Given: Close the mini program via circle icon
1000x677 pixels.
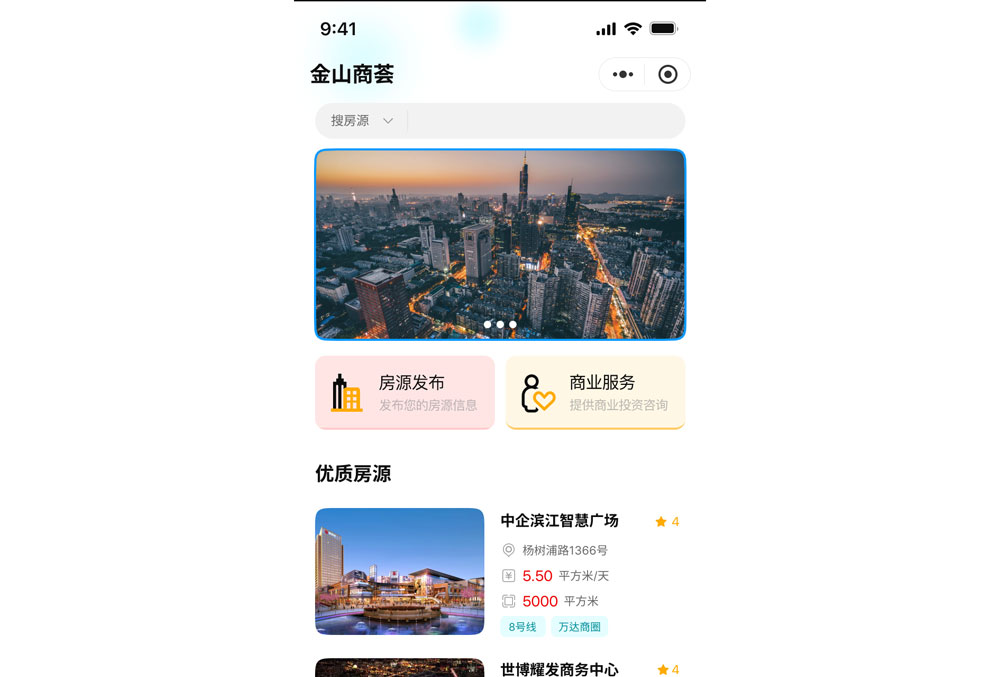Looking at the screenshot, I should click(668, 75).
